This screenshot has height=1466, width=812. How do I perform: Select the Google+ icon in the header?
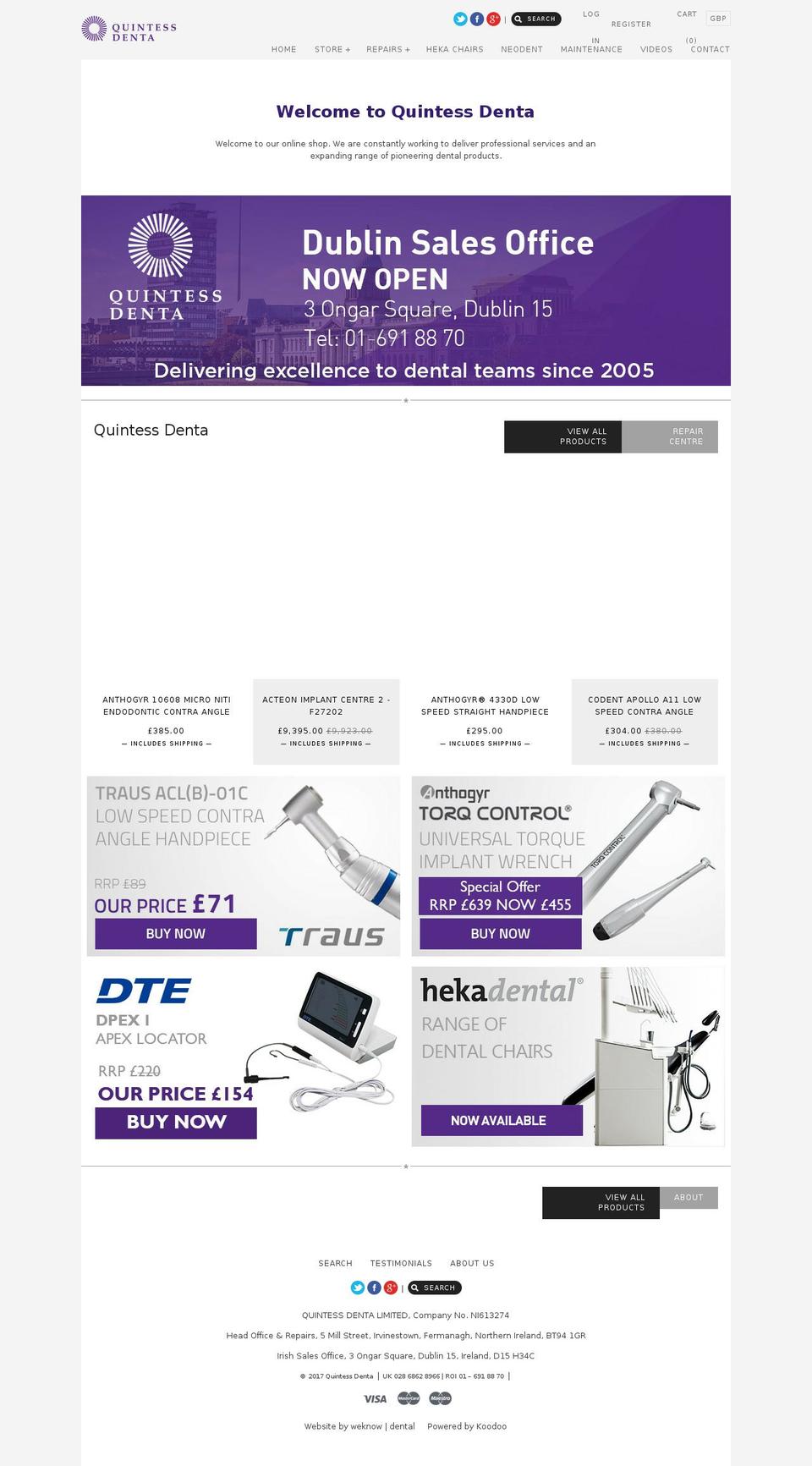pos(493,18)
